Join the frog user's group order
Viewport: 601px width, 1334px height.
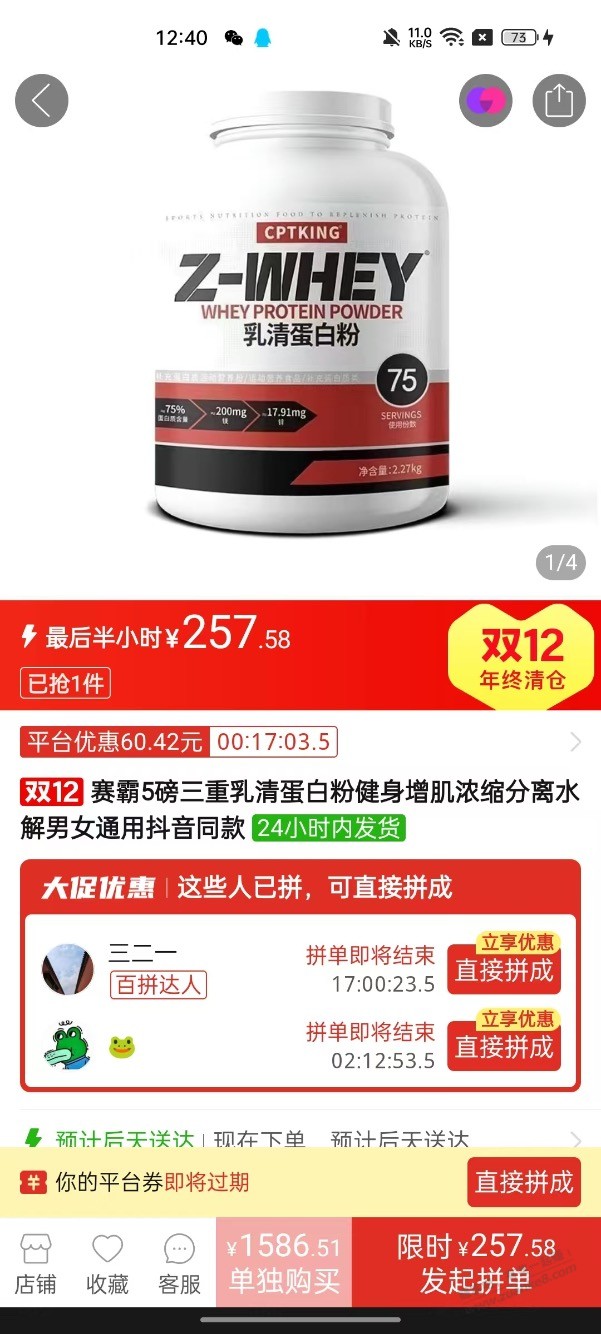pos(503,1045)
